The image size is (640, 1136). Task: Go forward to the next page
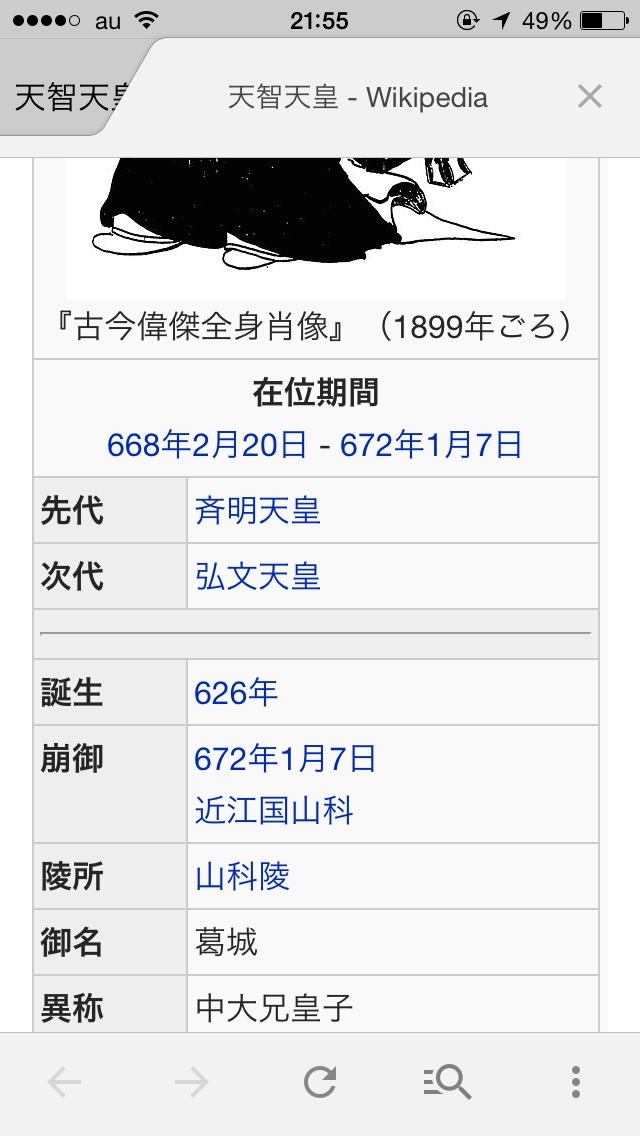(x=191, y=1082)
